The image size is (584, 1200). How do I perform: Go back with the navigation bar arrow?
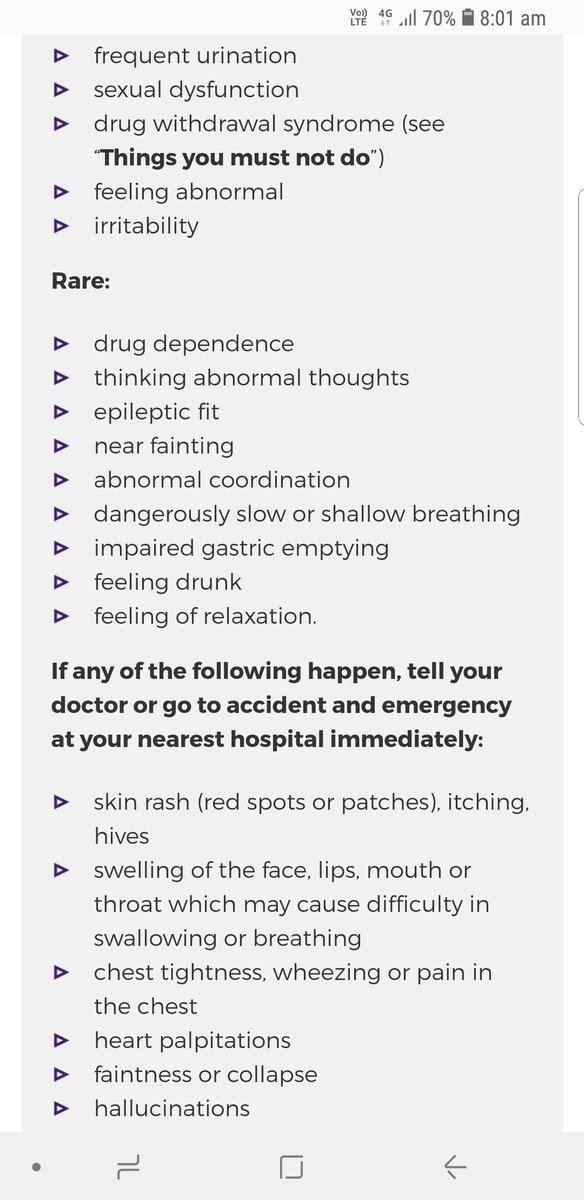[x=455, y=1166]
